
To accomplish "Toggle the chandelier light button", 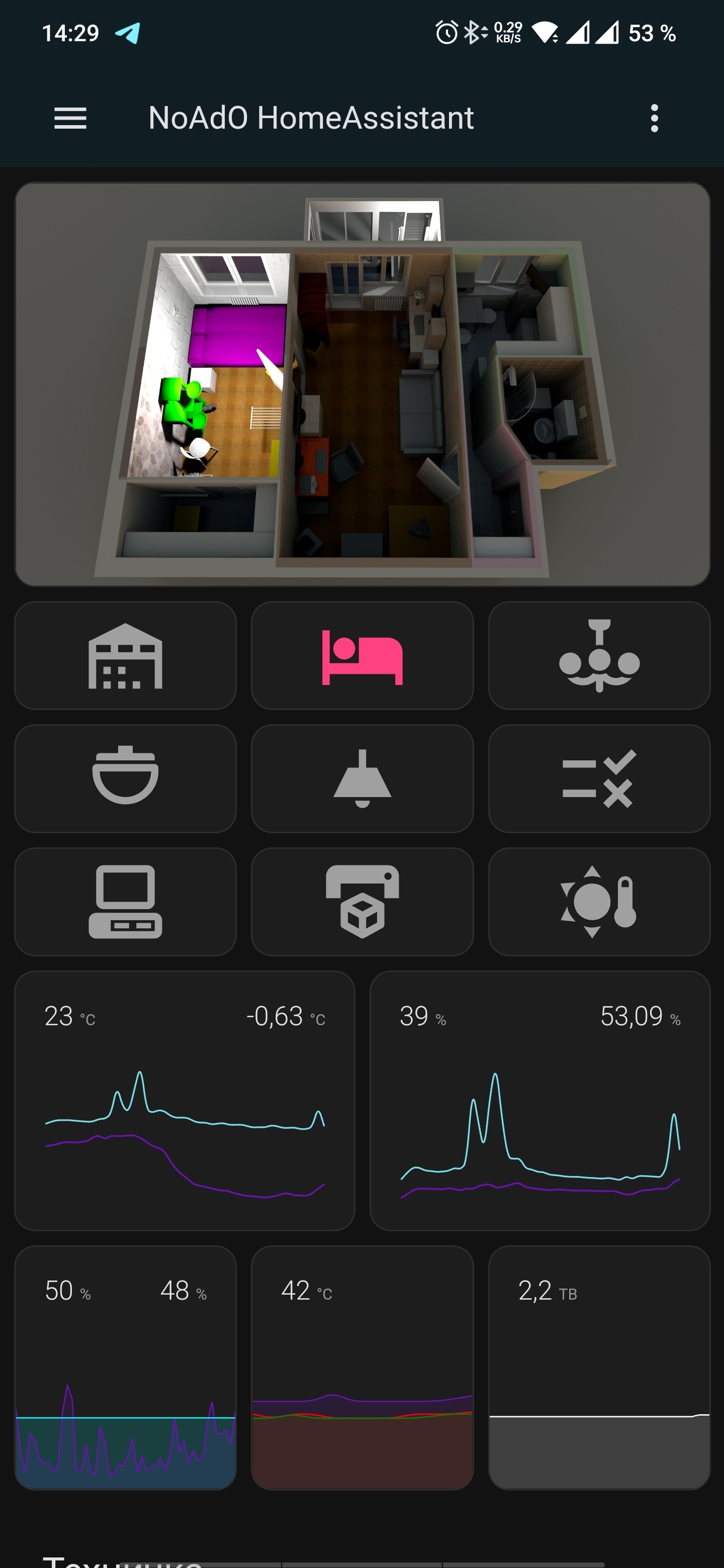I will click(599, 655).
